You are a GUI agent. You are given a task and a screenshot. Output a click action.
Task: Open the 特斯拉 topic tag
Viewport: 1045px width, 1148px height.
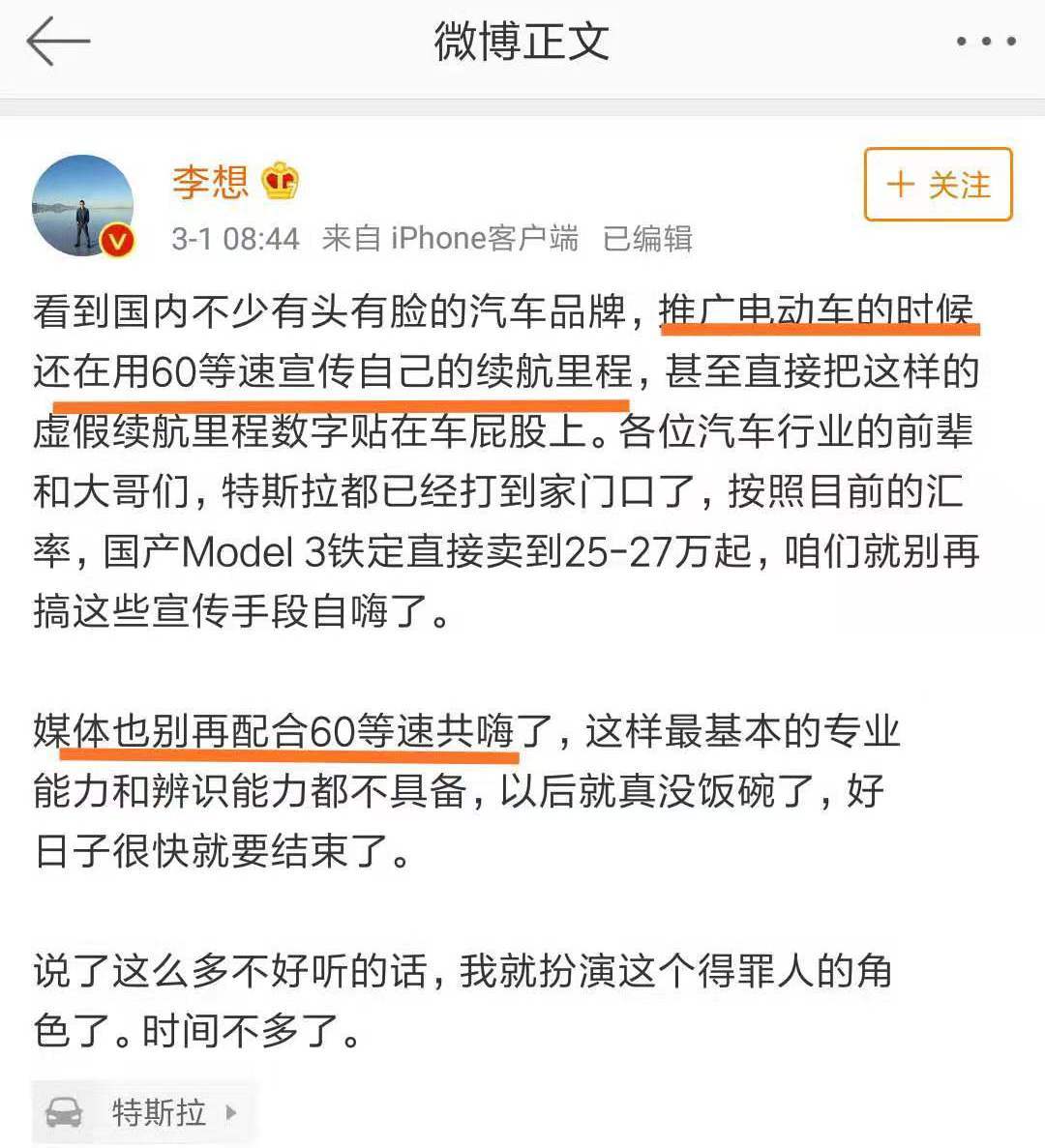[145, 1112]
